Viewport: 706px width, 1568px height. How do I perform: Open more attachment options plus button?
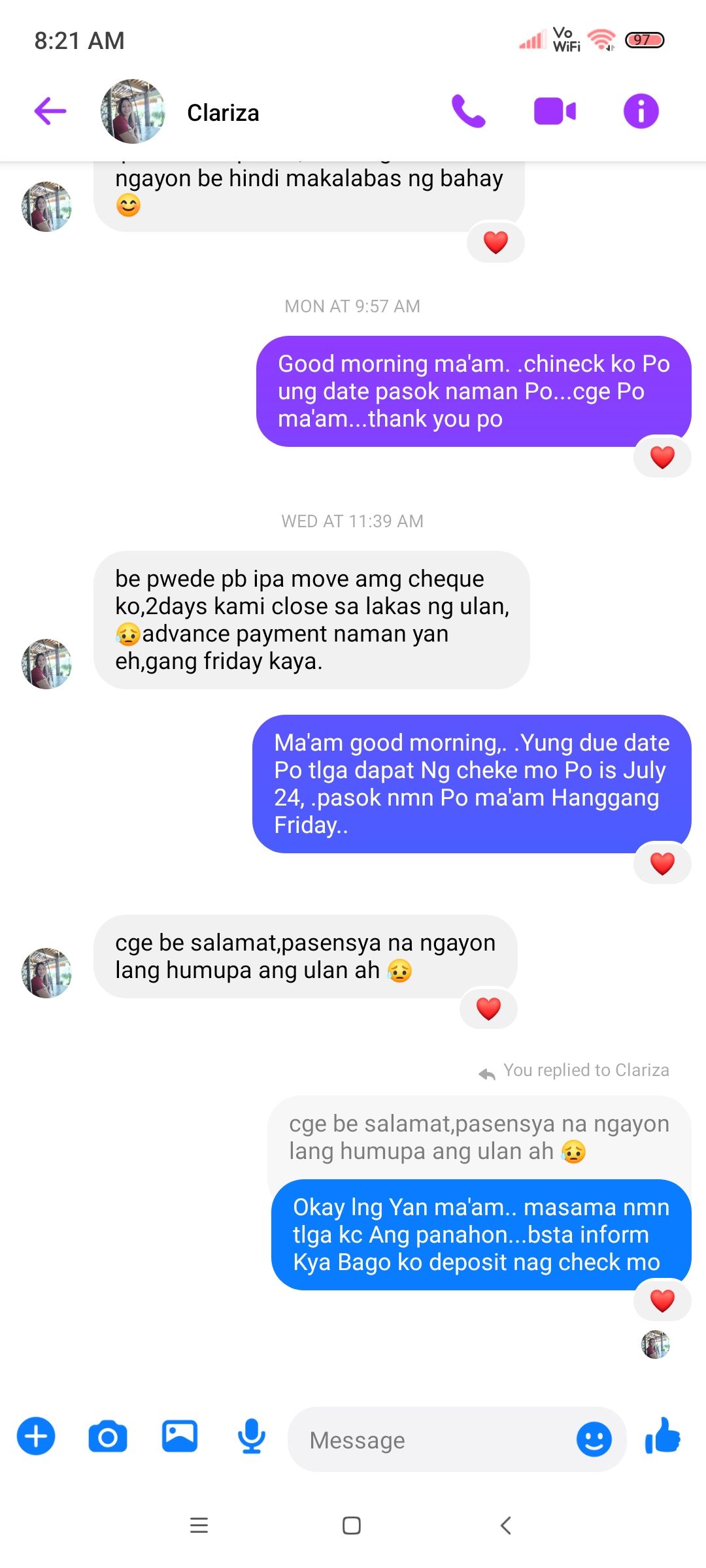click(36, 1437)
